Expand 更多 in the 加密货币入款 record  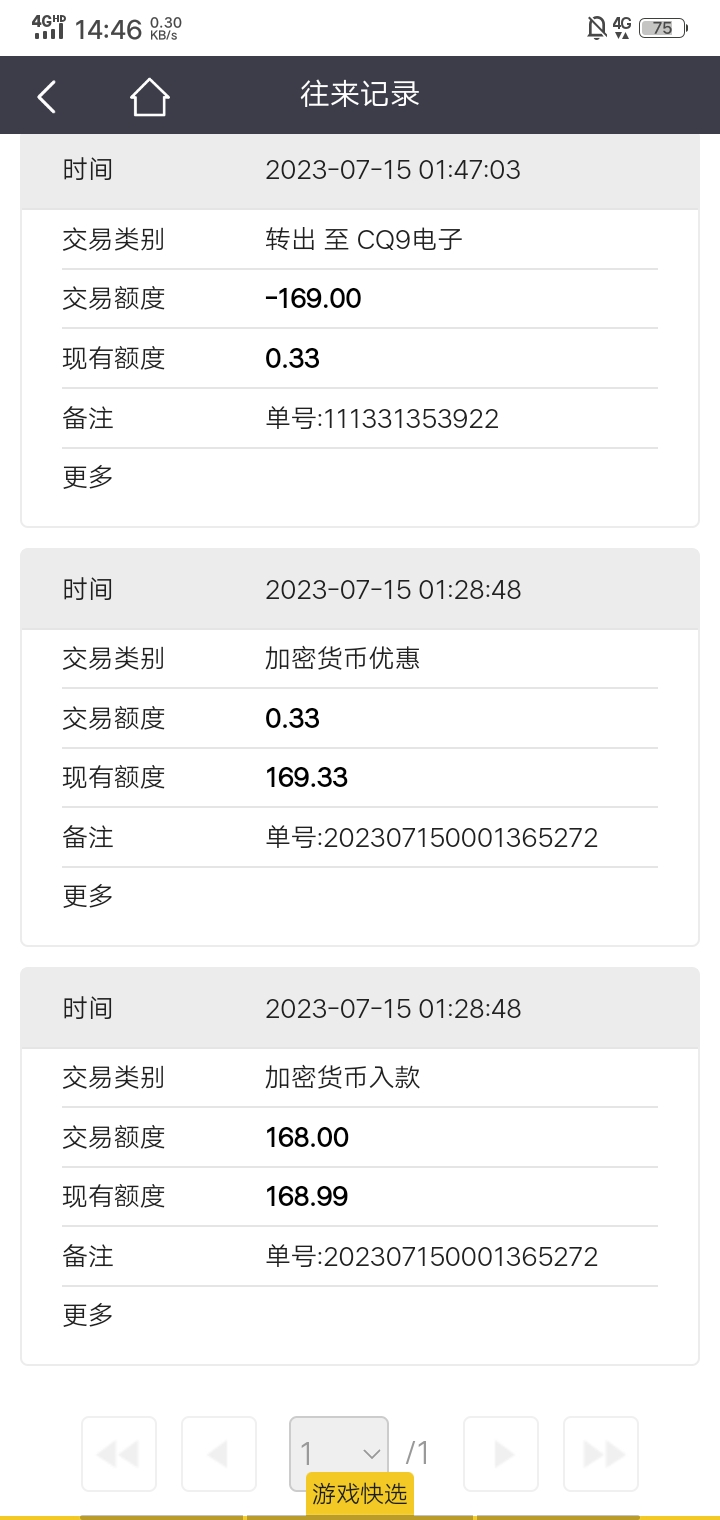pyautogui.click(x=88, y=1315)
